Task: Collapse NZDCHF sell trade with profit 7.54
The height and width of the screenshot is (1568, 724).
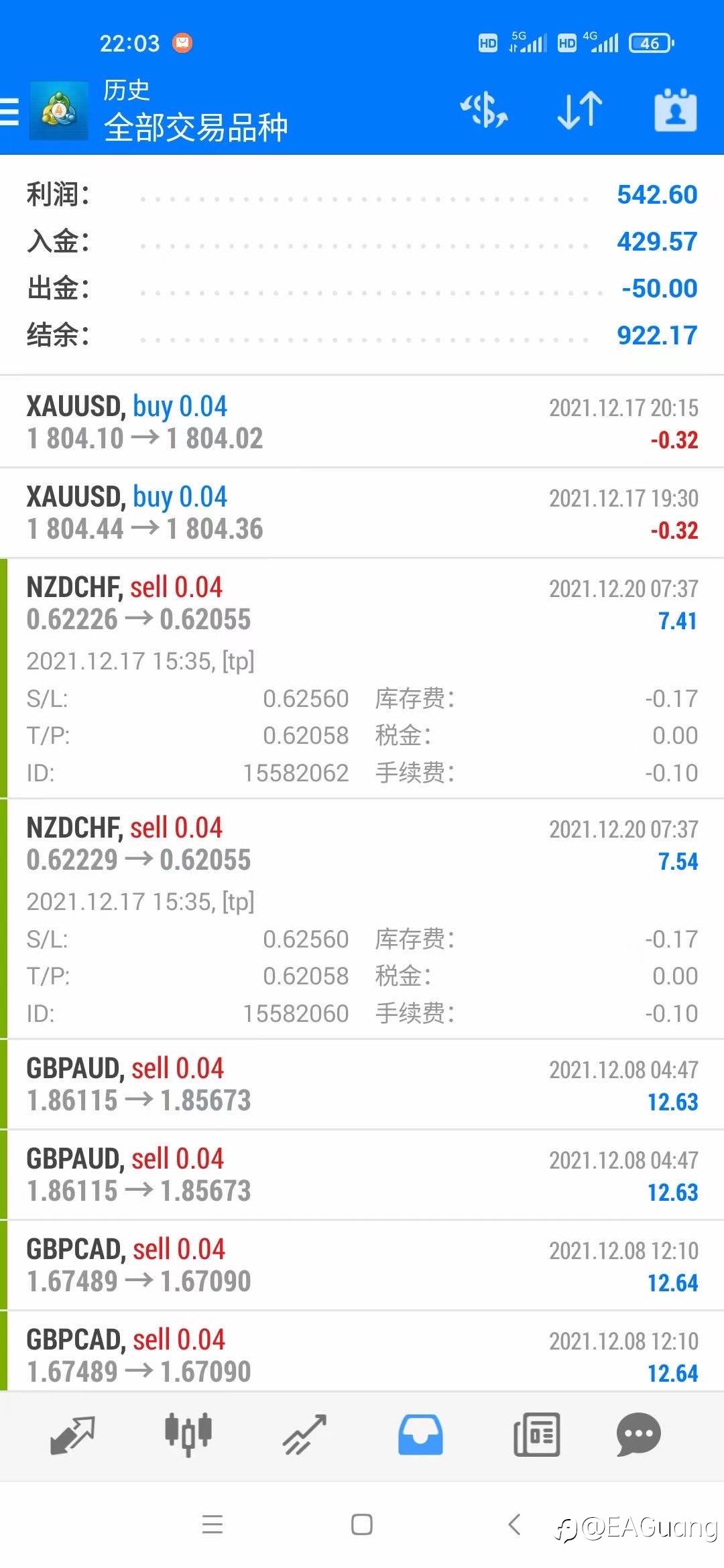Action: [362, 919]
